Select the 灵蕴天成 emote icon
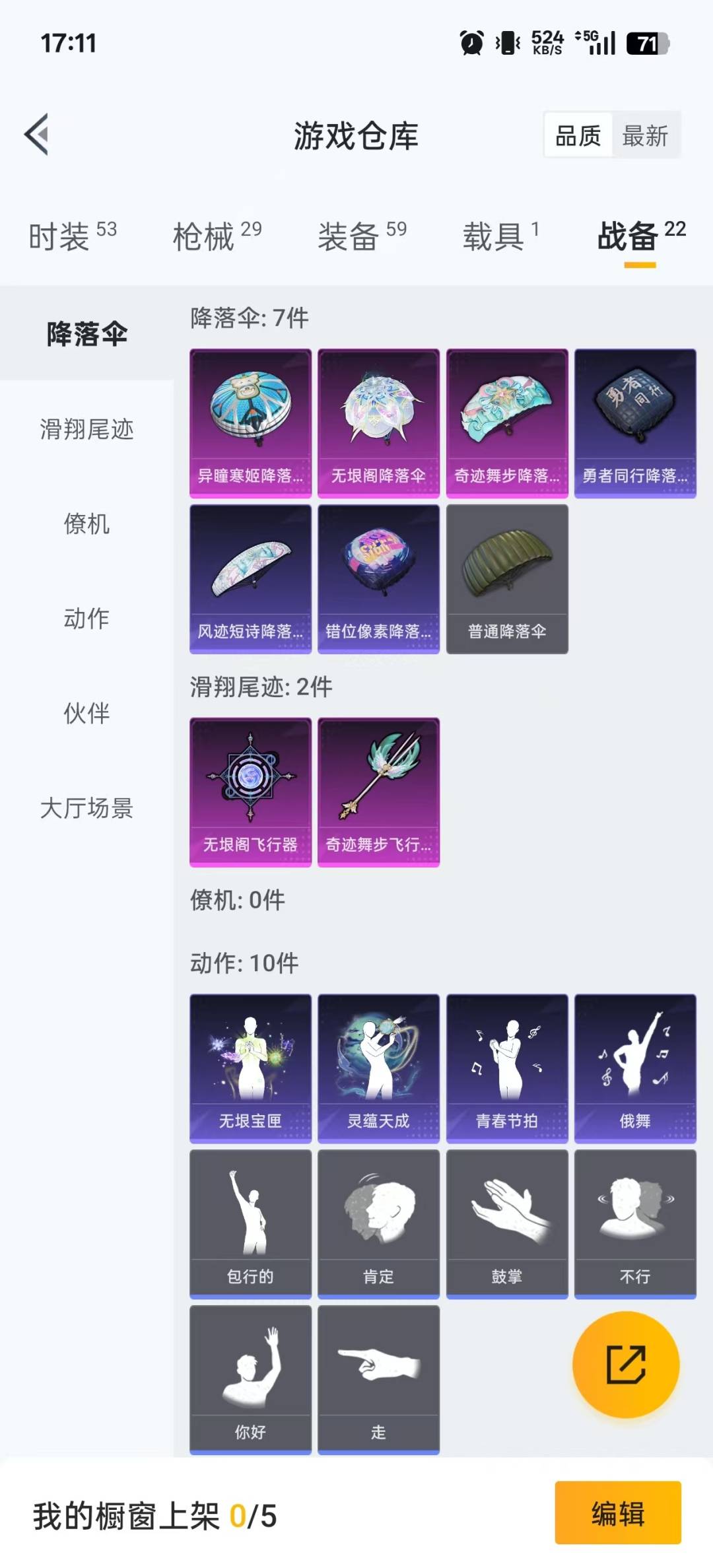 pyautogui.click(x=378, y=1070)
